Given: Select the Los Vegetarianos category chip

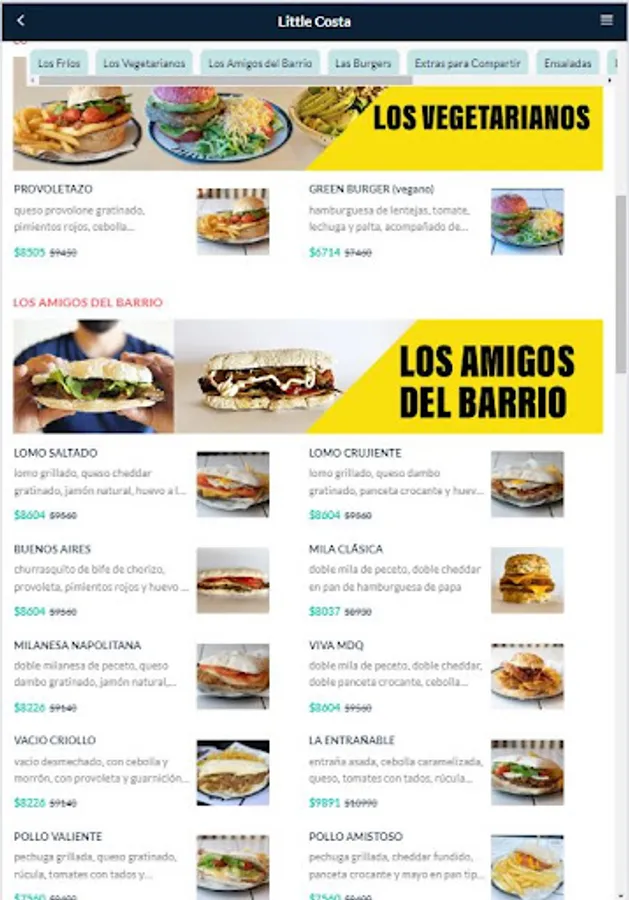Looking at the screenshot, I should (144, 63).
